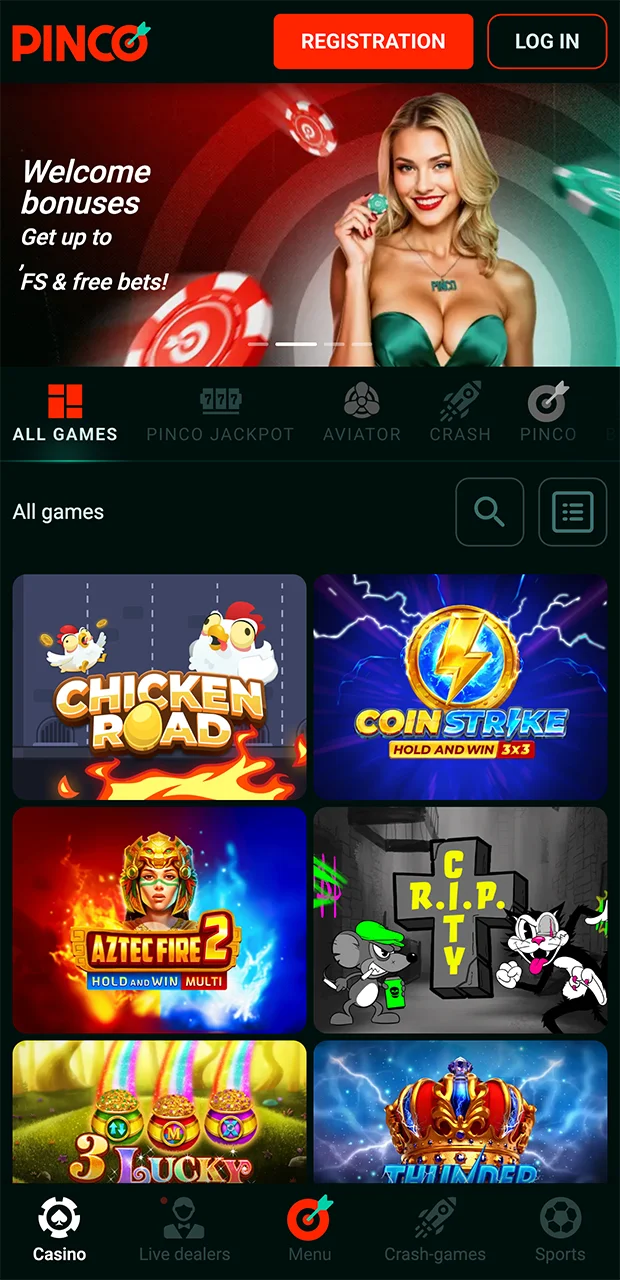Image resolution: width=620 pixels, height=1280 pixels.
Task: Go to the Casino tab
Action: coord(60,1231)
